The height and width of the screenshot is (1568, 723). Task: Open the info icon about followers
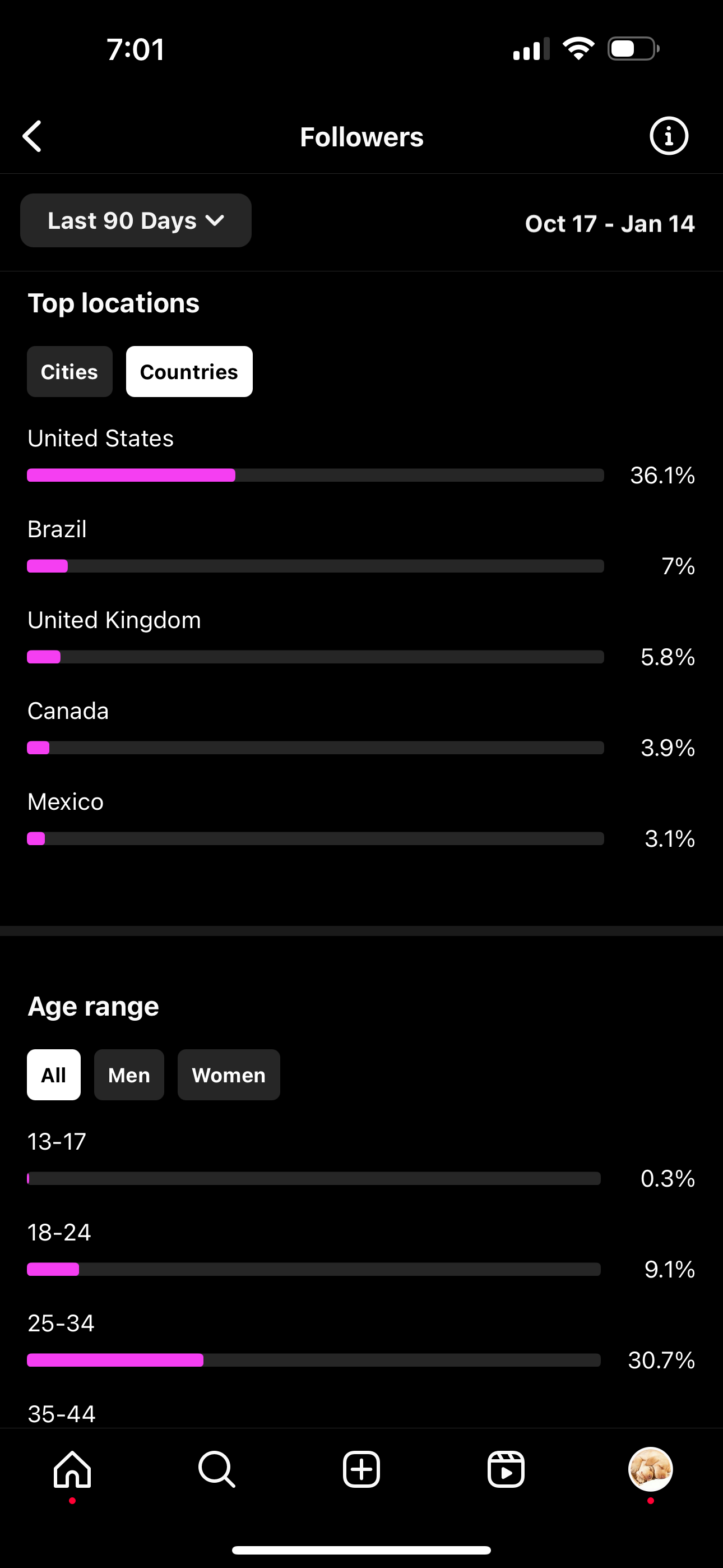669,136
